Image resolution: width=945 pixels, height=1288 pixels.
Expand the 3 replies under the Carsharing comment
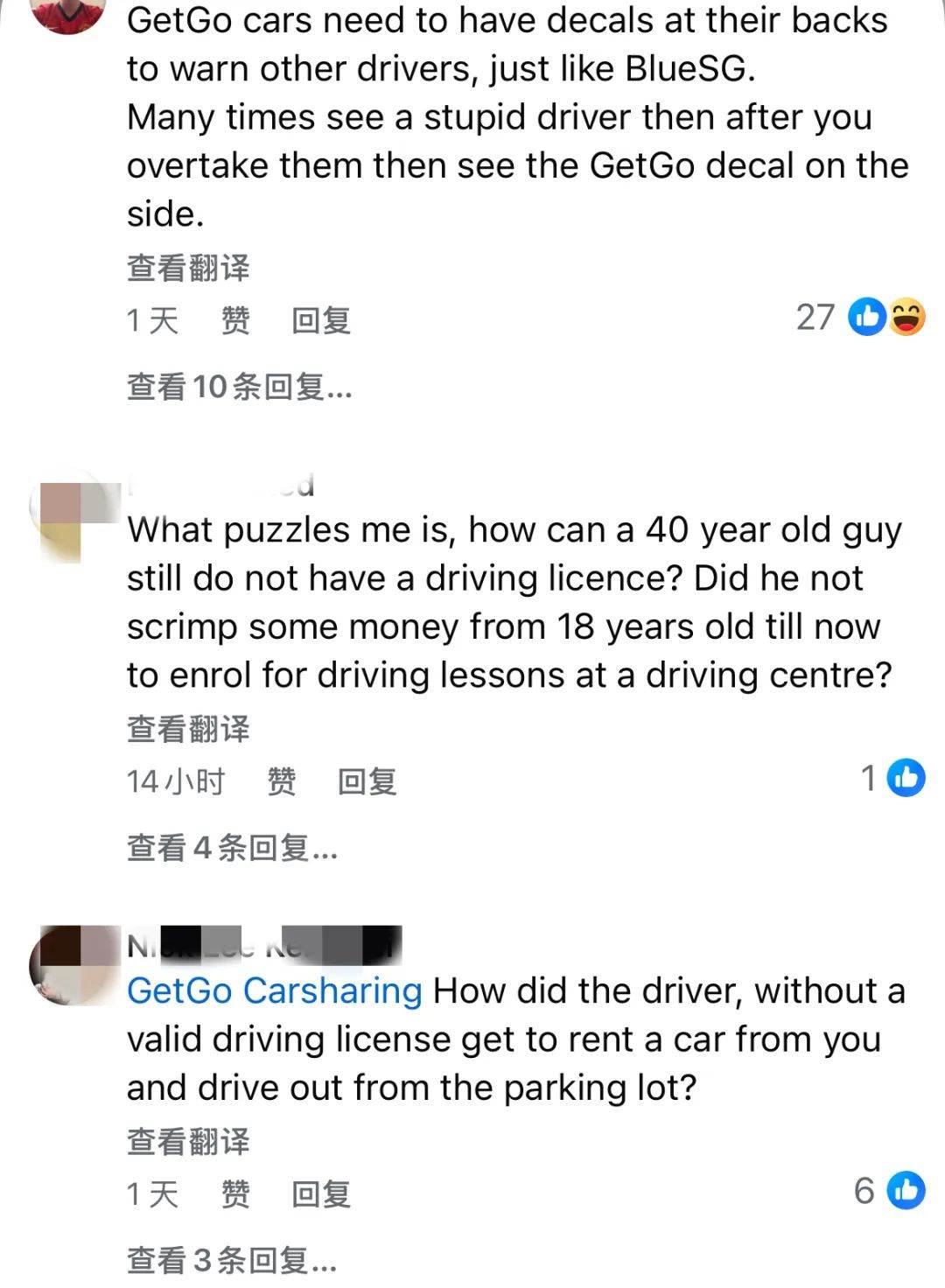(x=232, y=1260)
